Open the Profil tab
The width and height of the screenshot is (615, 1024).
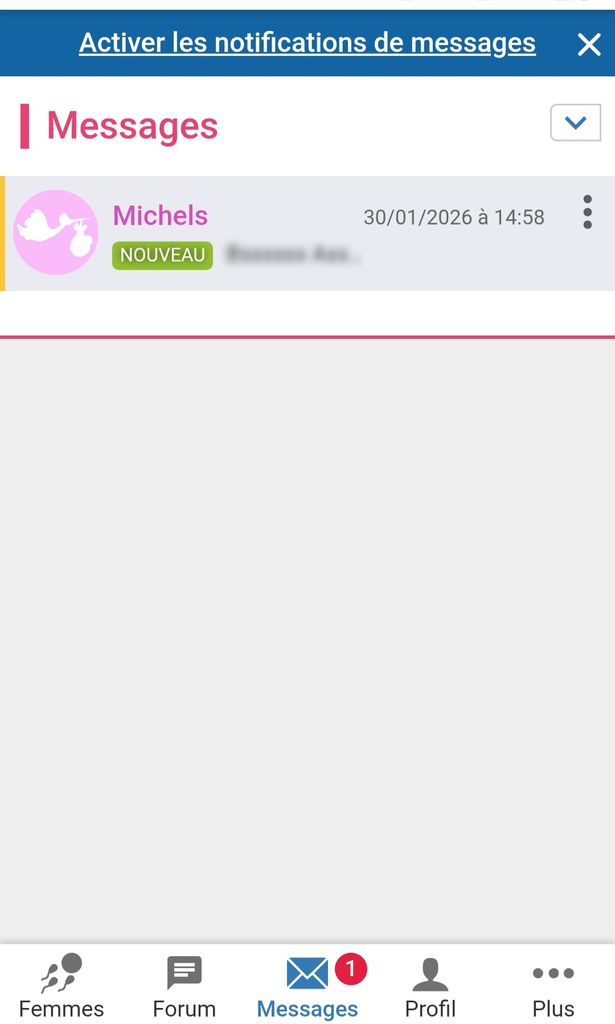pos(430,985)
